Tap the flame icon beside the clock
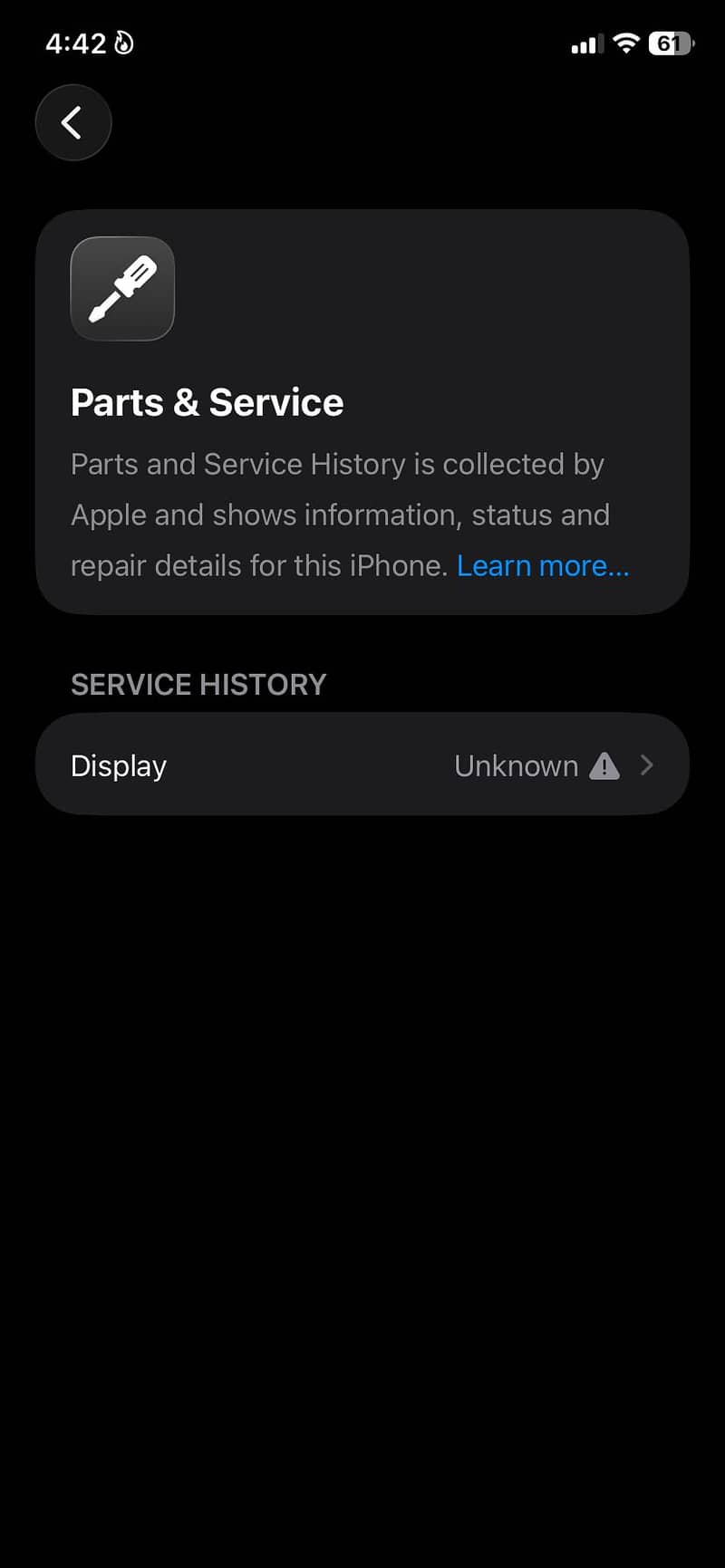This screenshot has width=725, height=1568. [x=123, y=42]
